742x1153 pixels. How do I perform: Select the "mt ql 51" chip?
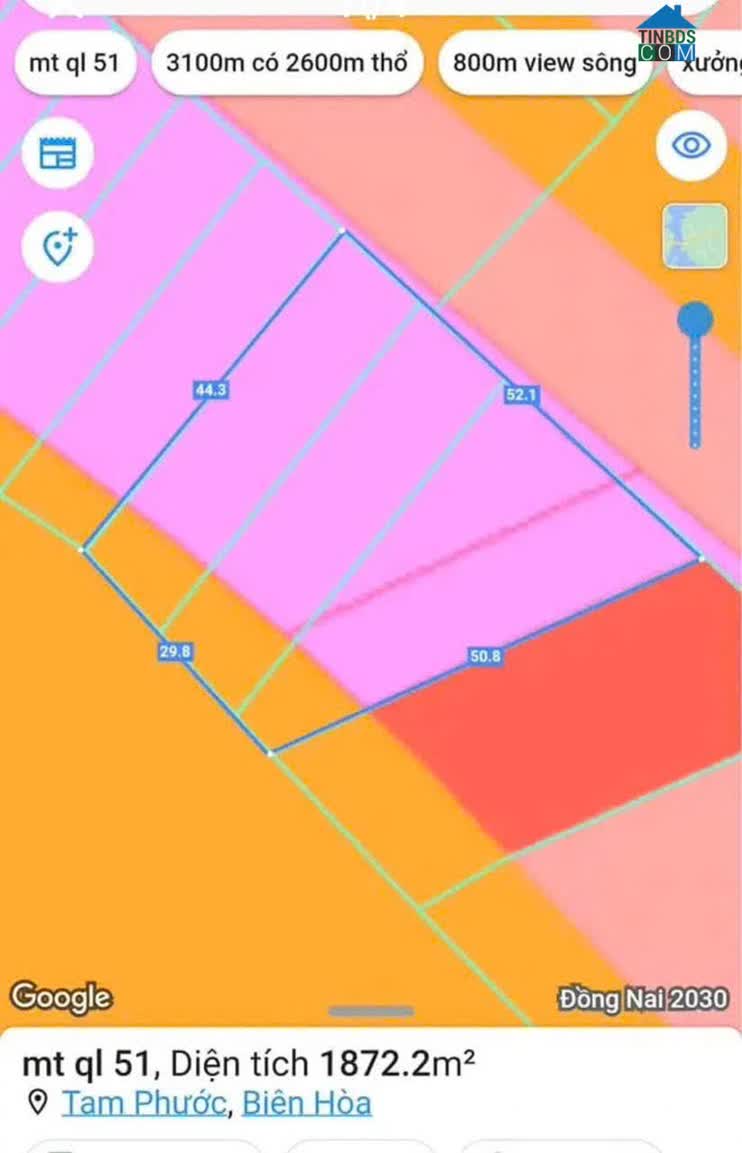[x=74, y=63]
